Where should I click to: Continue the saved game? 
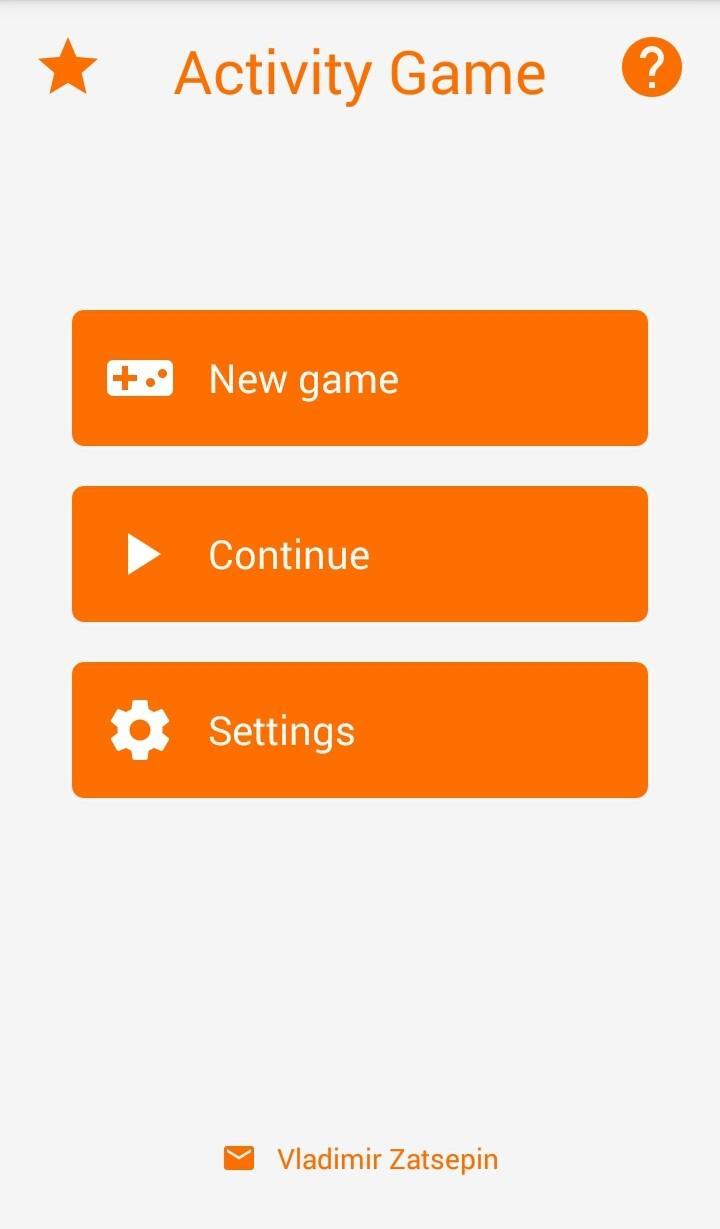pyautogui.click(x=360, y=553)
